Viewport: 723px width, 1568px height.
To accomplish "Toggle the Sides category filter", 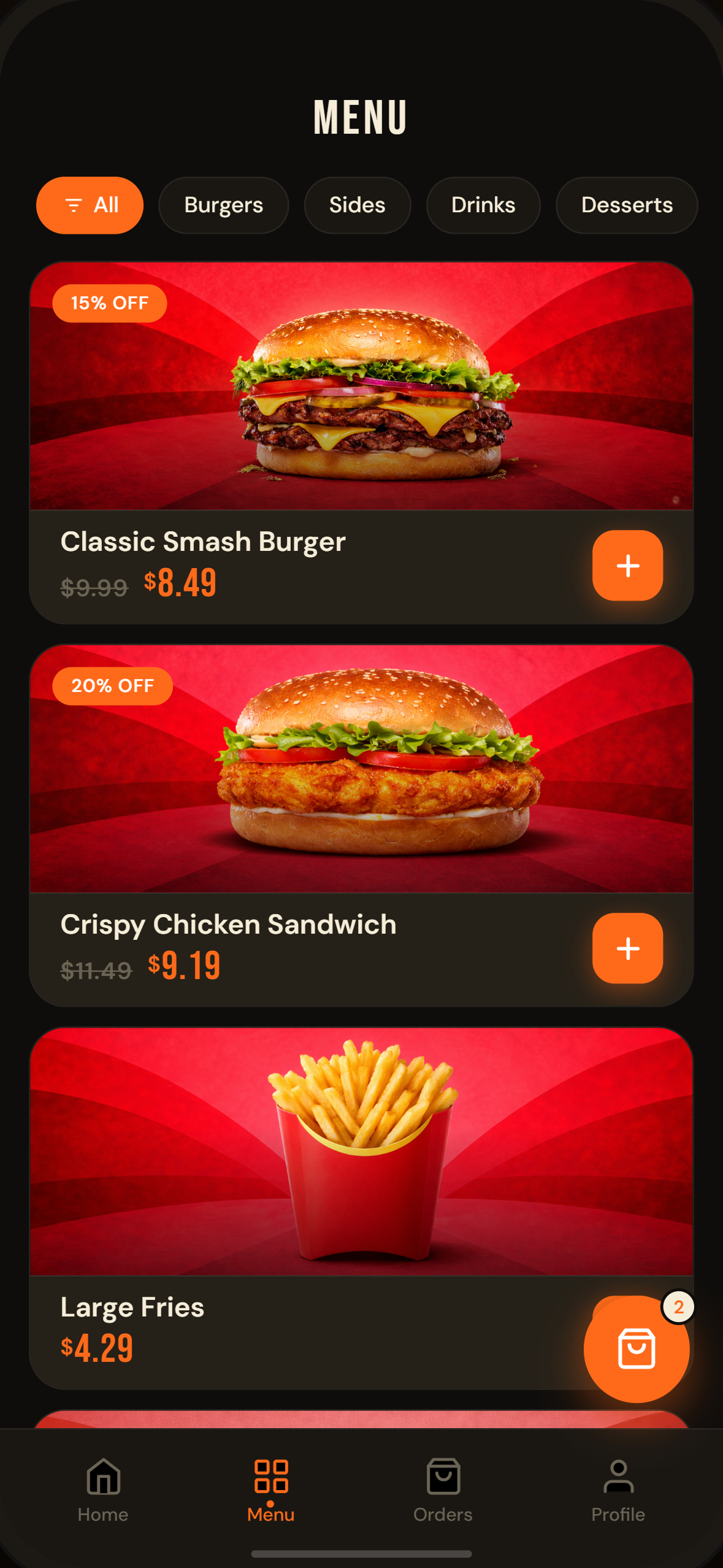I will pyautogui.click(x=357, y=205).
